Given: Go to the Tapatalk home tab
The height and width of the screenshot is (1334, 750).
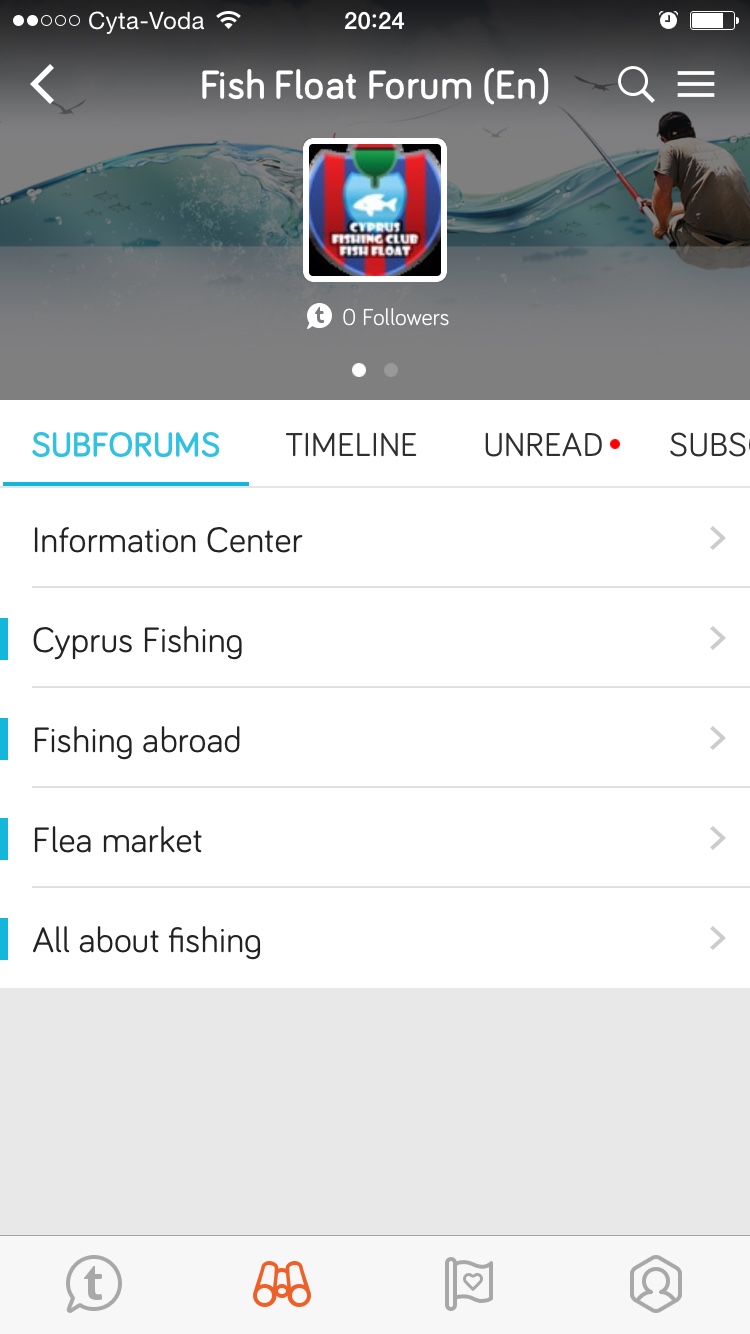Looking at the screenshot, I should 94,1283.
